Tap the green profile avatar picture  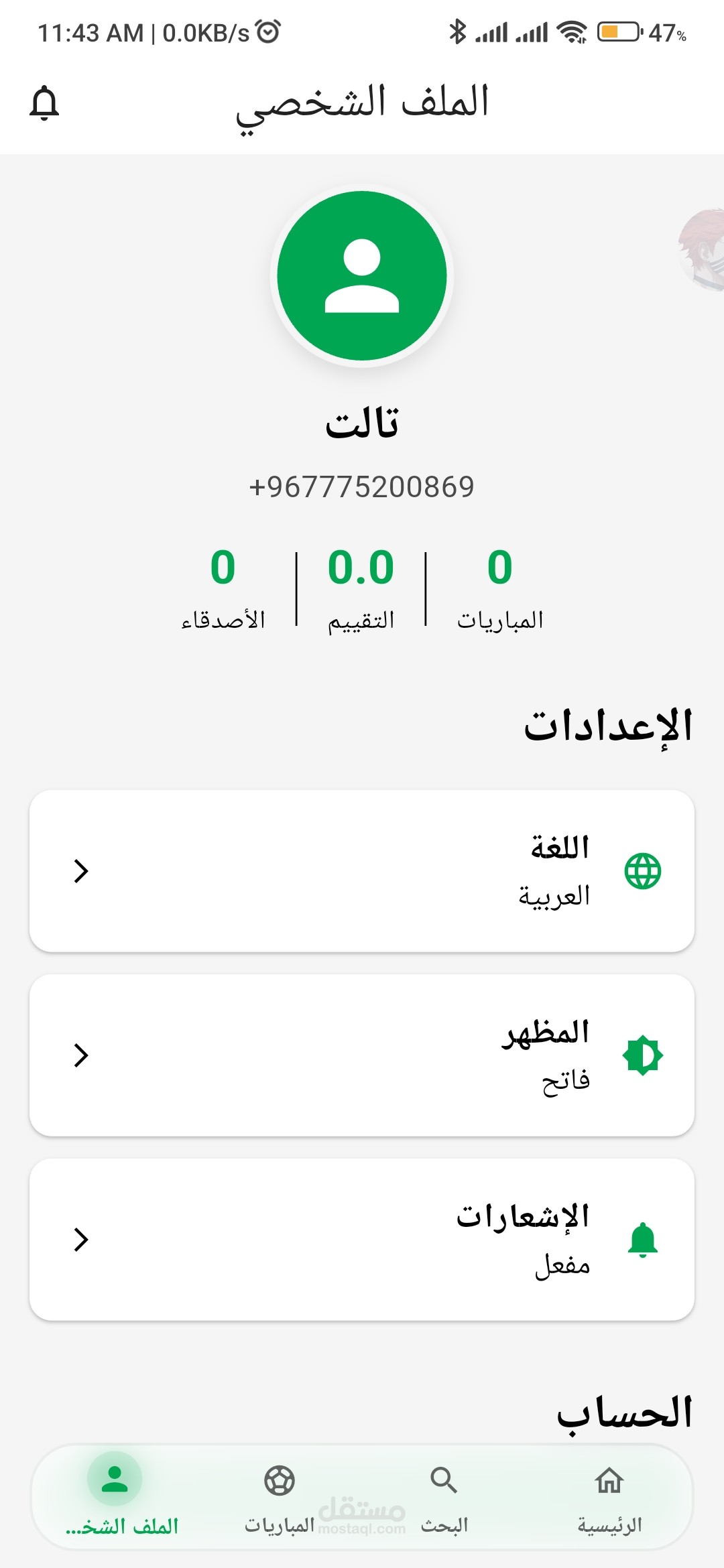pos(362,276)
